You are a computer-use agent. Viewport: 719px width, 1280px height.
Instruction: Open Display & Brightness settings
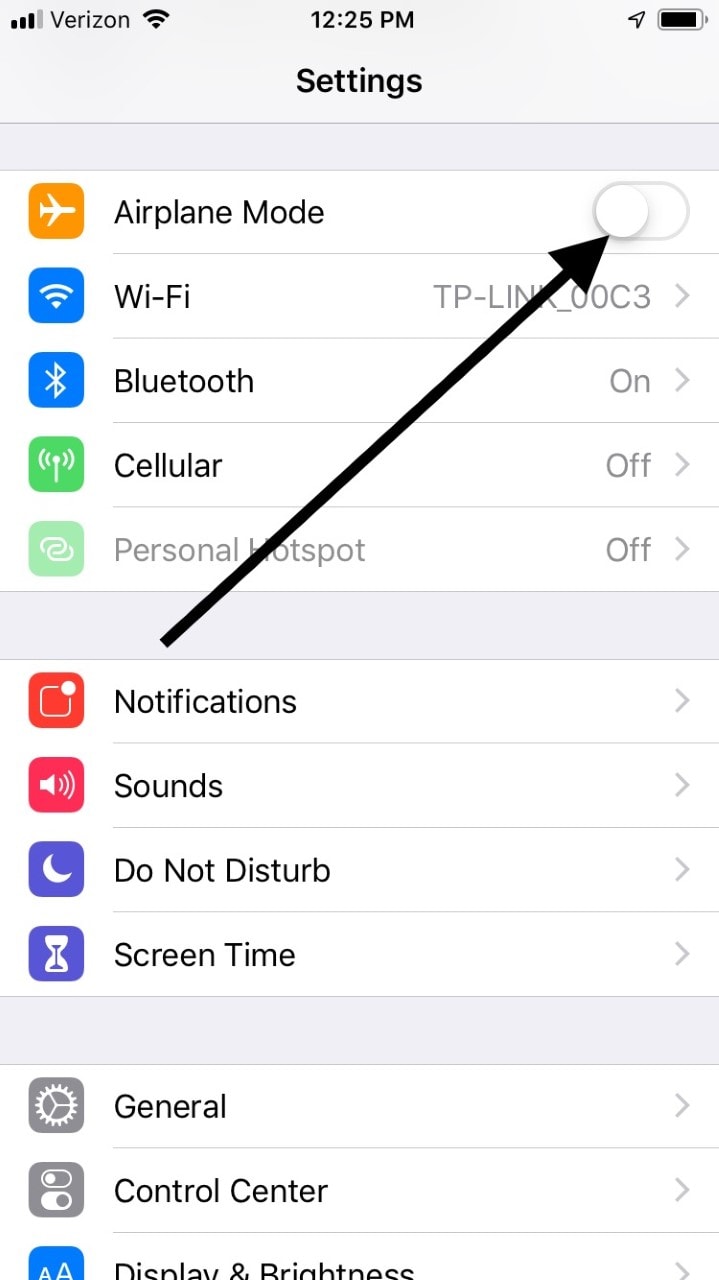click(x=359, y=1257)
